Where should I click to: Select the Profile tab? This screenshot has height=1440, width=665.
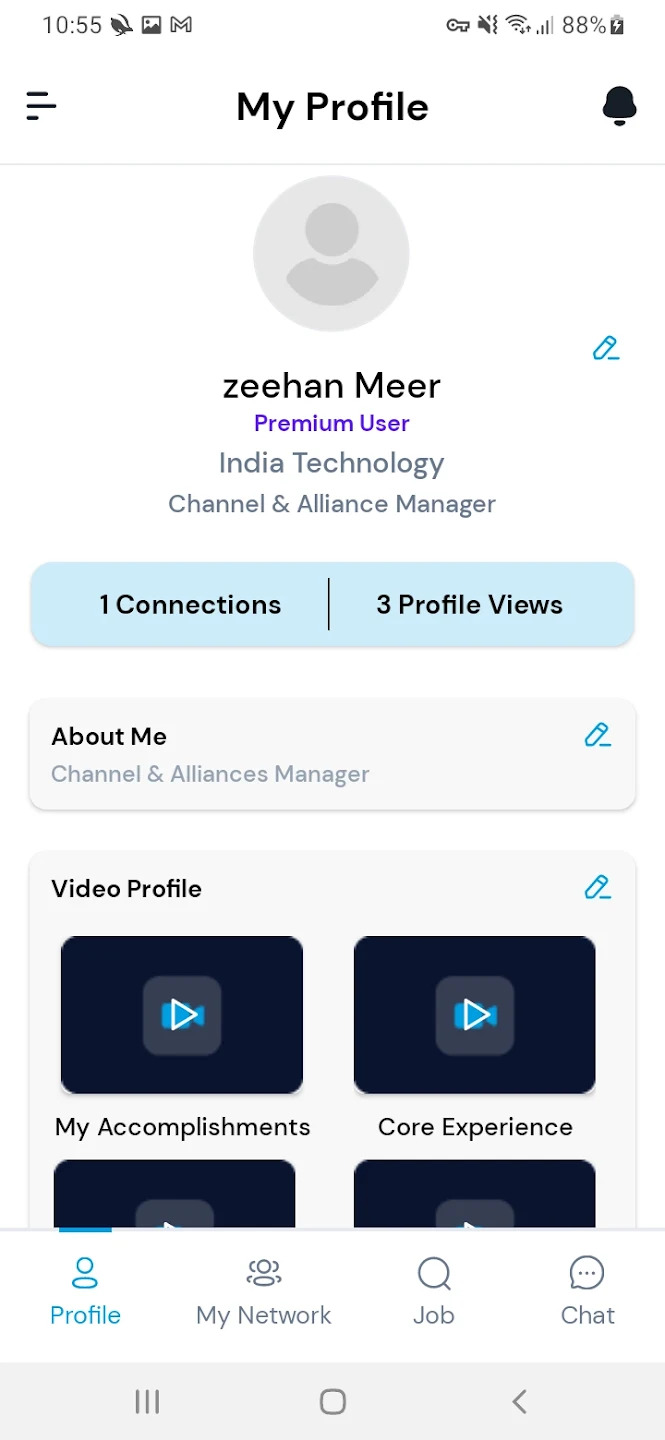[85, 1291]
